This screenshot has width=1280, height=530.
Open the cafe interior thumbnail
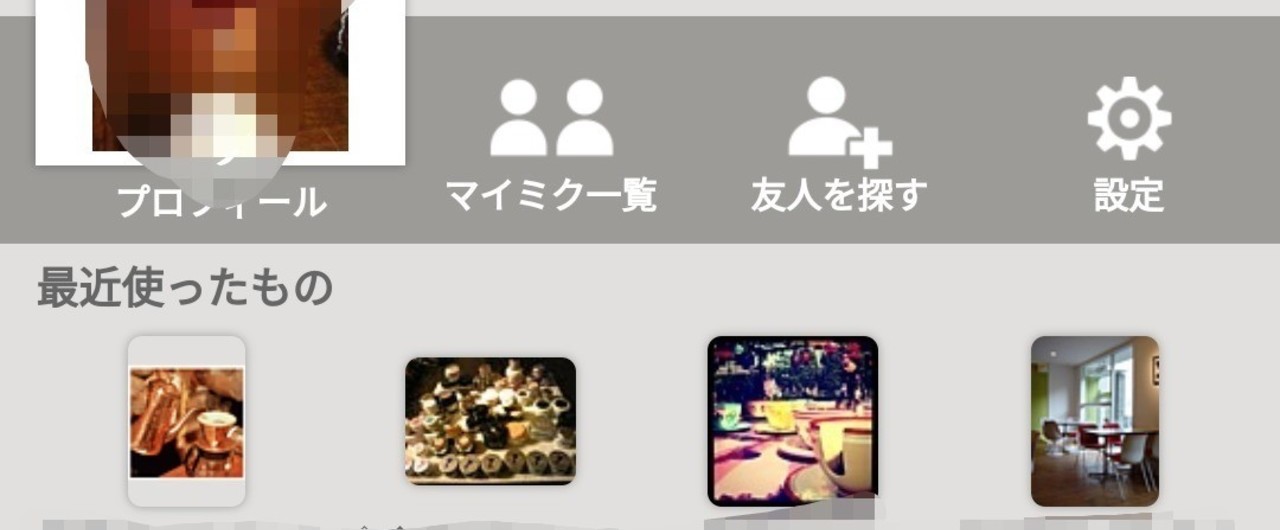click(x=1095, y=421)
